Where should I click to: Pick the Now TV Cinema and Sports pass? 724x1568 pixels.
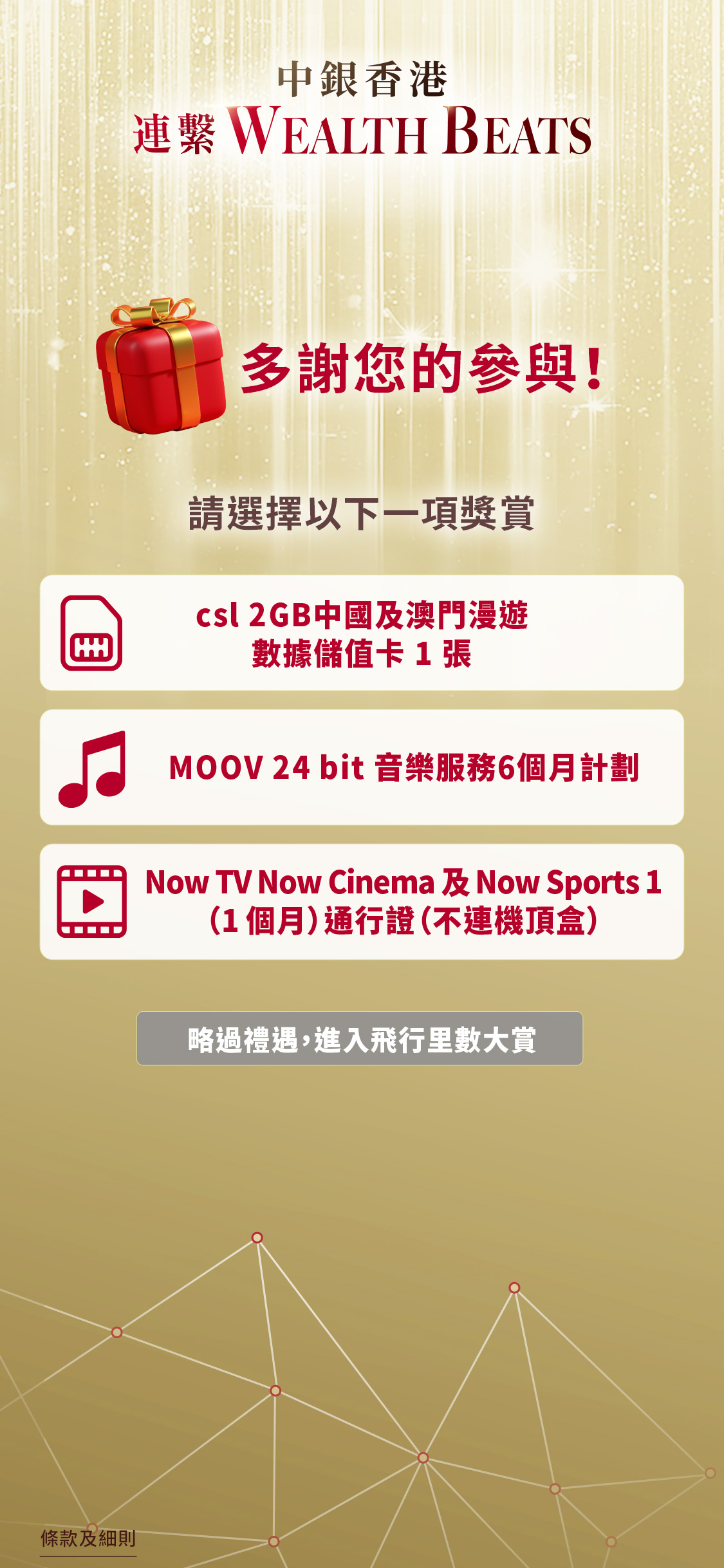click(362, 902)
